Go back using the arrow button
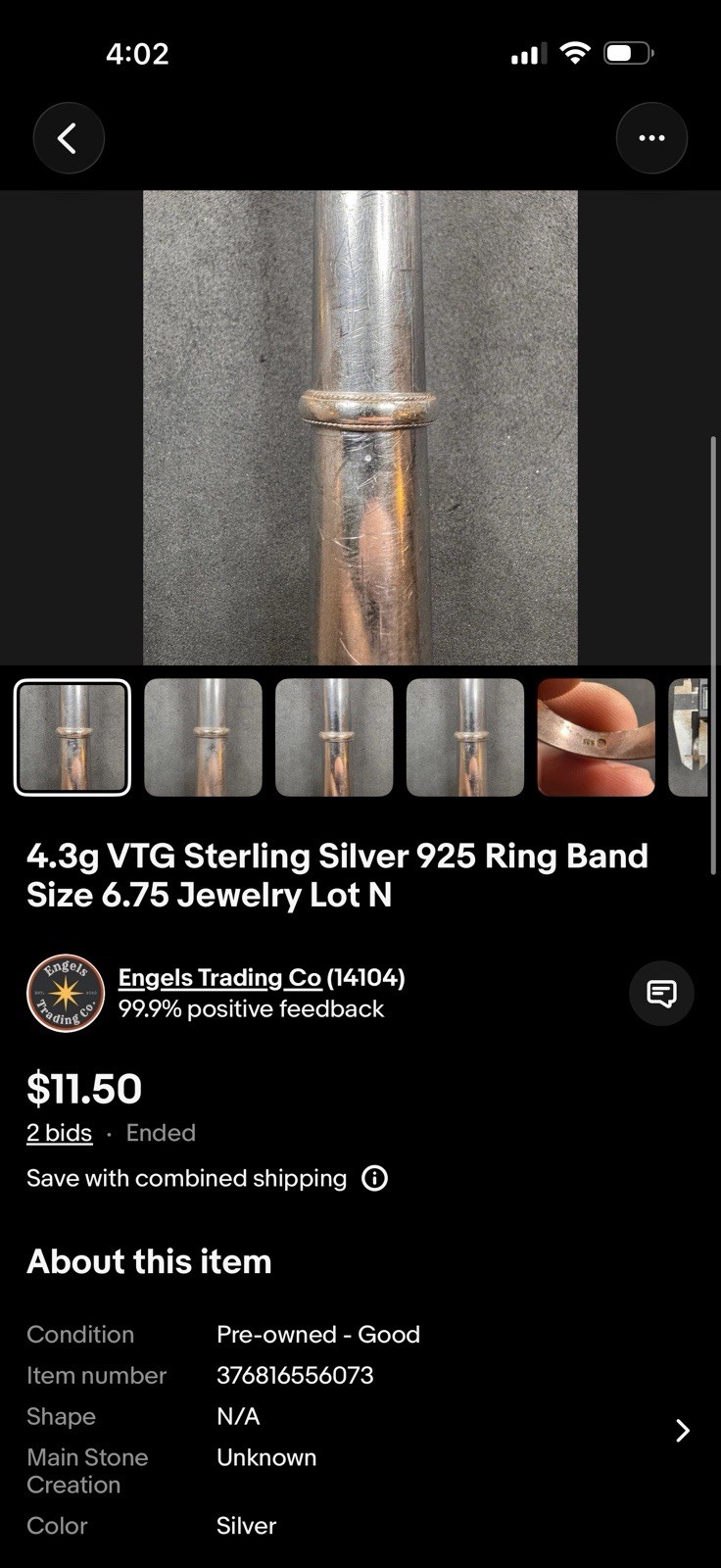 pyautogui.click(x=69, y=138)
